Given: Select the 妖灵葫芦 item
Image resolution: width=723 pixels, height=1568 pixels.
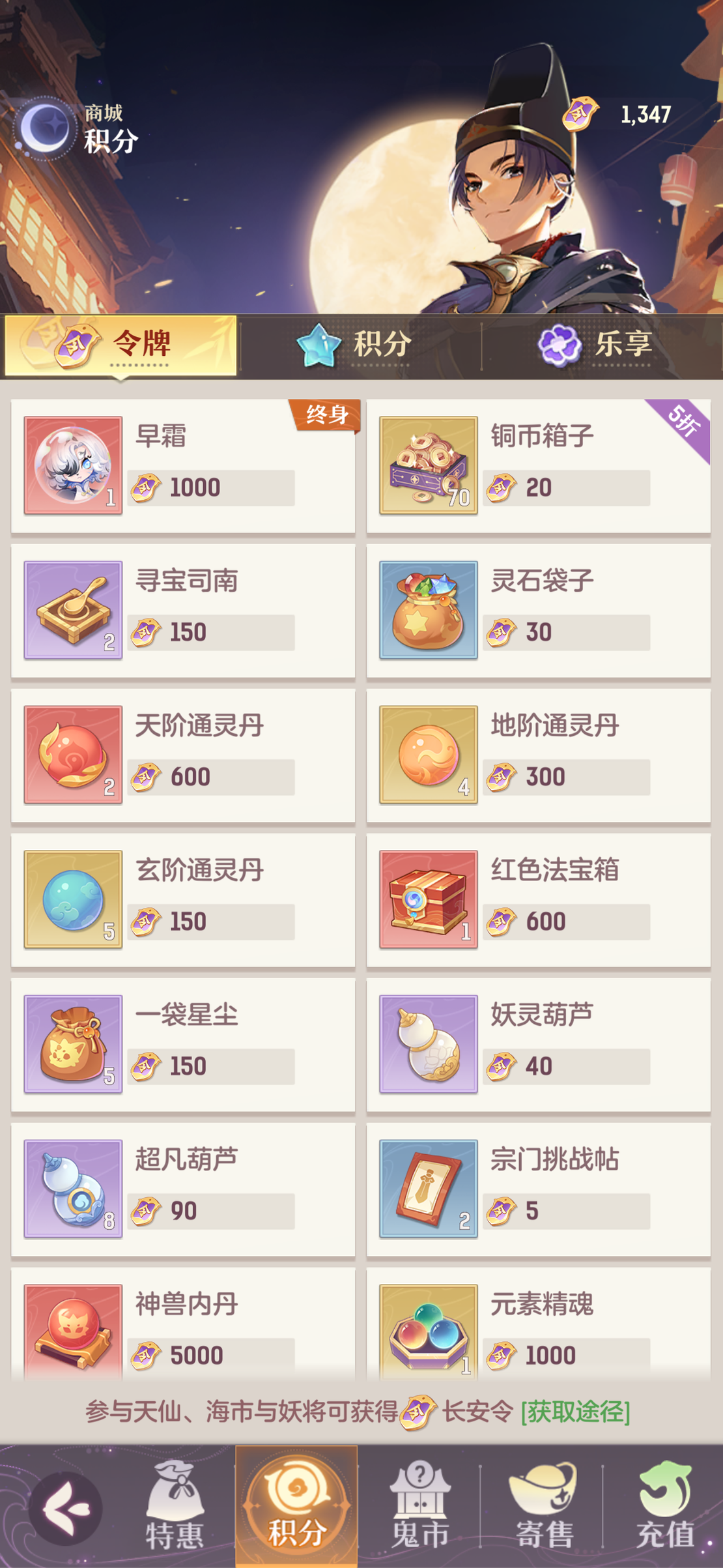Looking at the screenshot, I should pyautogui.click(x=538, y=1045).
